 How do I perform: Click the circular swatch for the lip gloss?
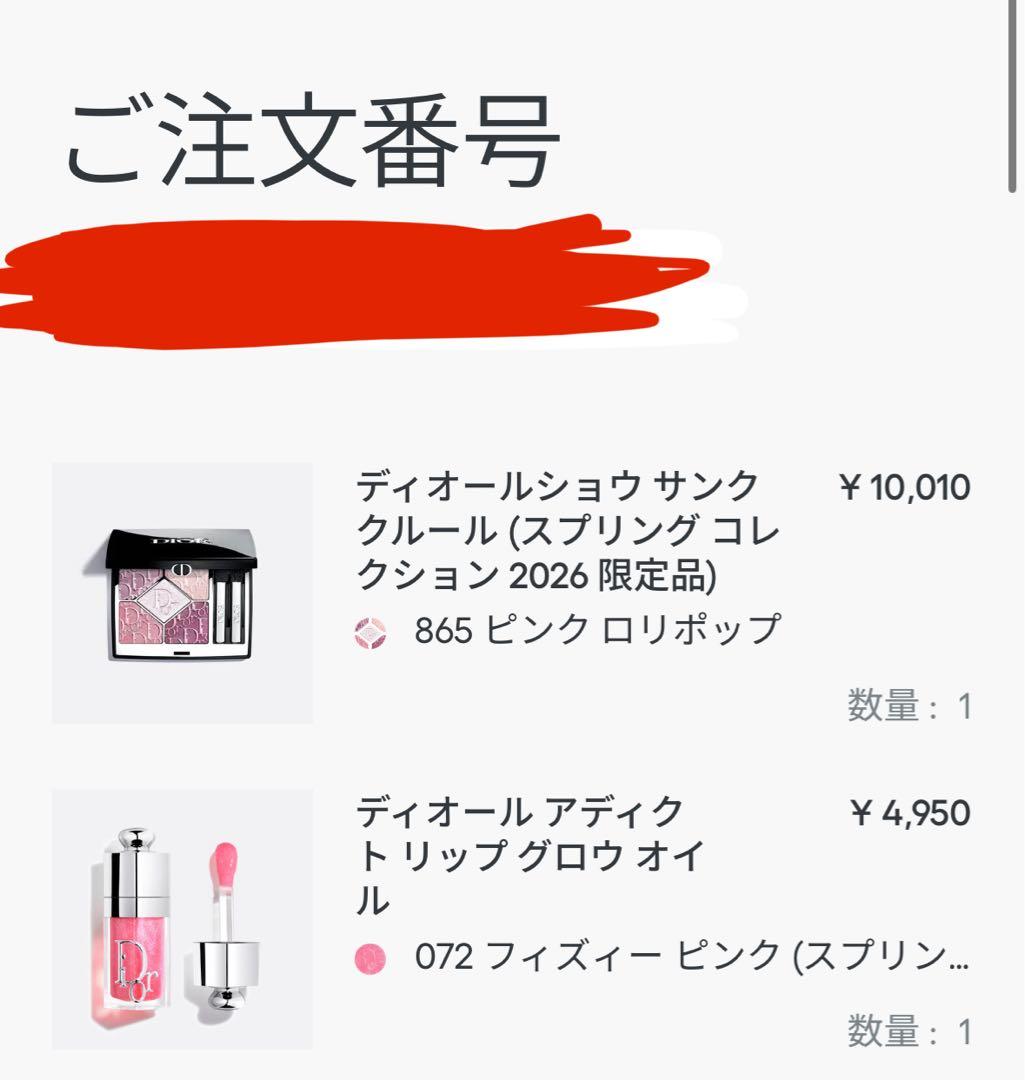(x=368, y=957)
